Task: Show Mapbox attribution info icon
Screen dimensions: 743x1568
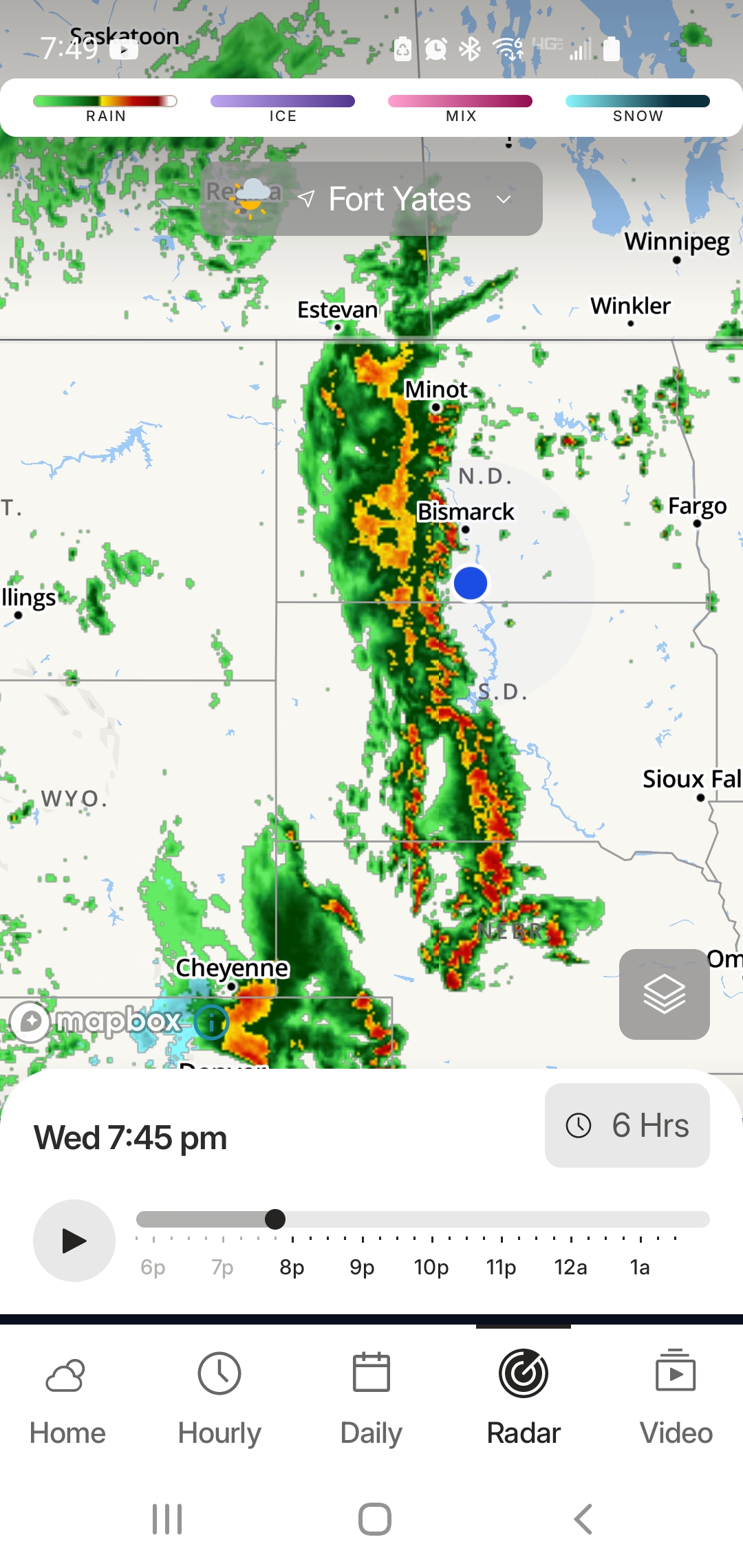Action: [x=211, y=1022]
